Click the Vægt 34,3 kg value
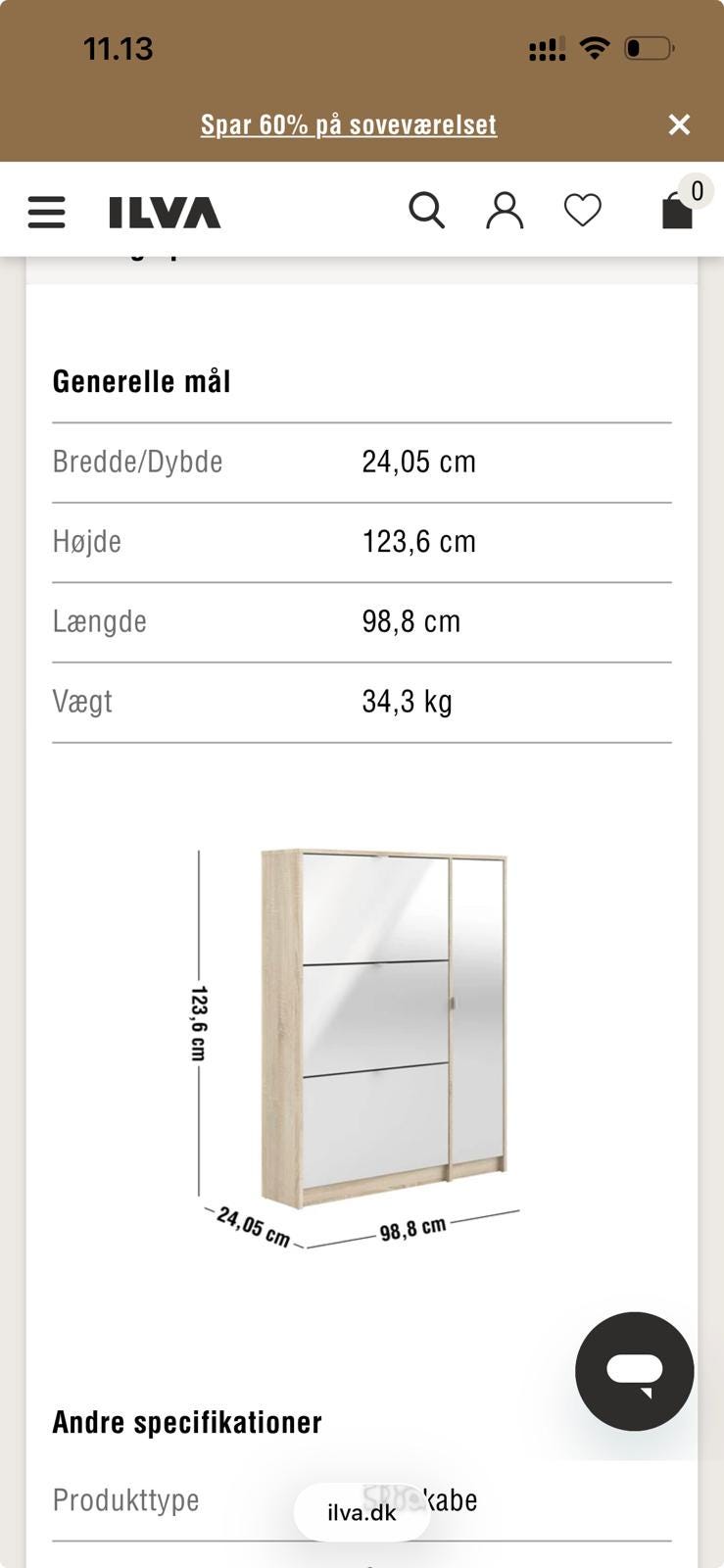The image size is (724, 1568). click(408, 700)
